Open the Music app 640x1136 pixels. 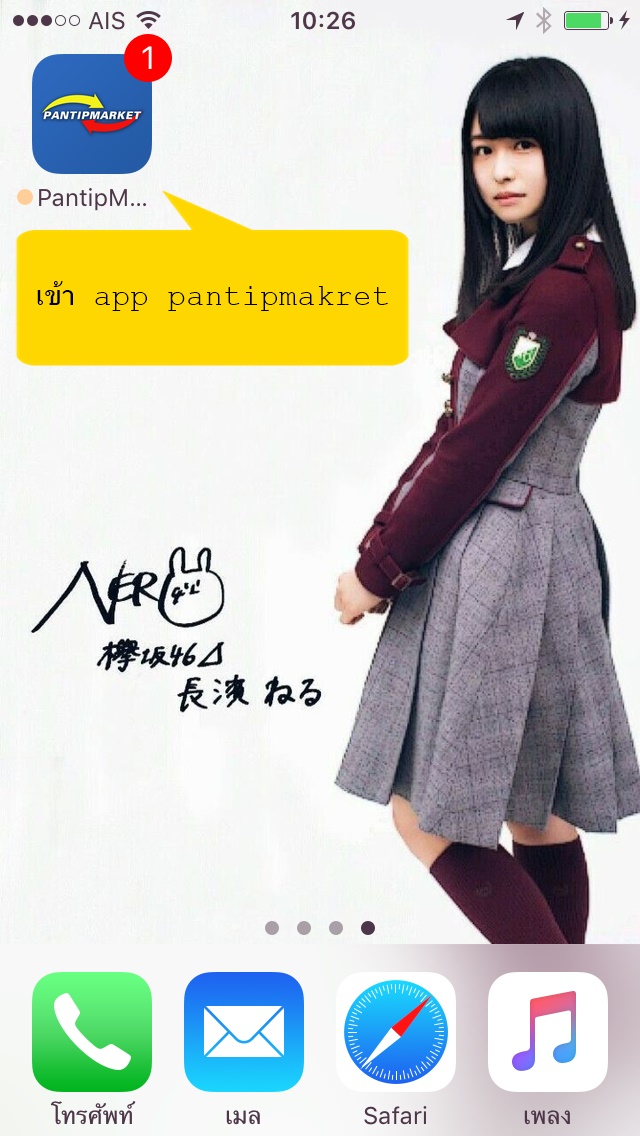coord(548,1031)
